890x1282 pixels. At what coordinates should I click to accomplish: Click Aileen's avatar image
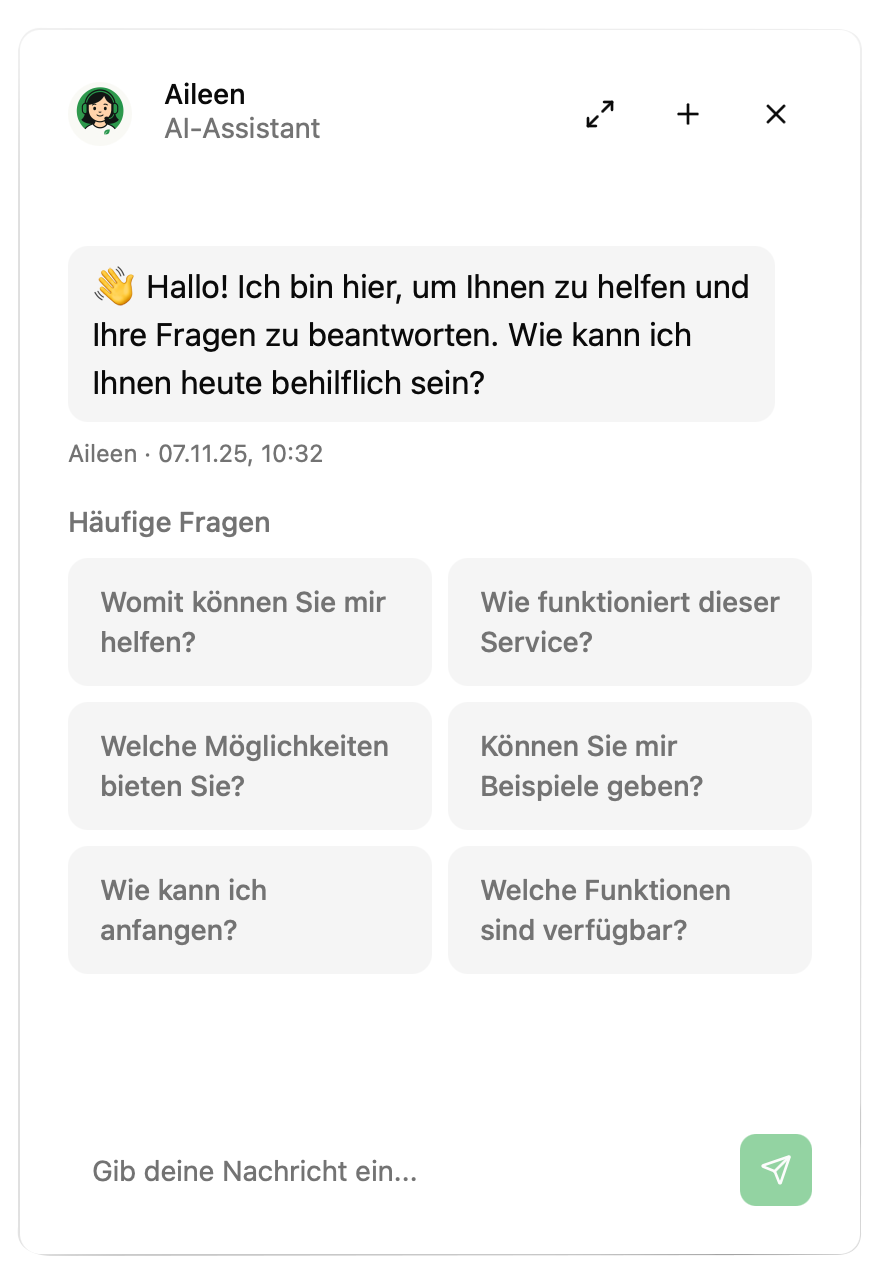pos(100,114)
